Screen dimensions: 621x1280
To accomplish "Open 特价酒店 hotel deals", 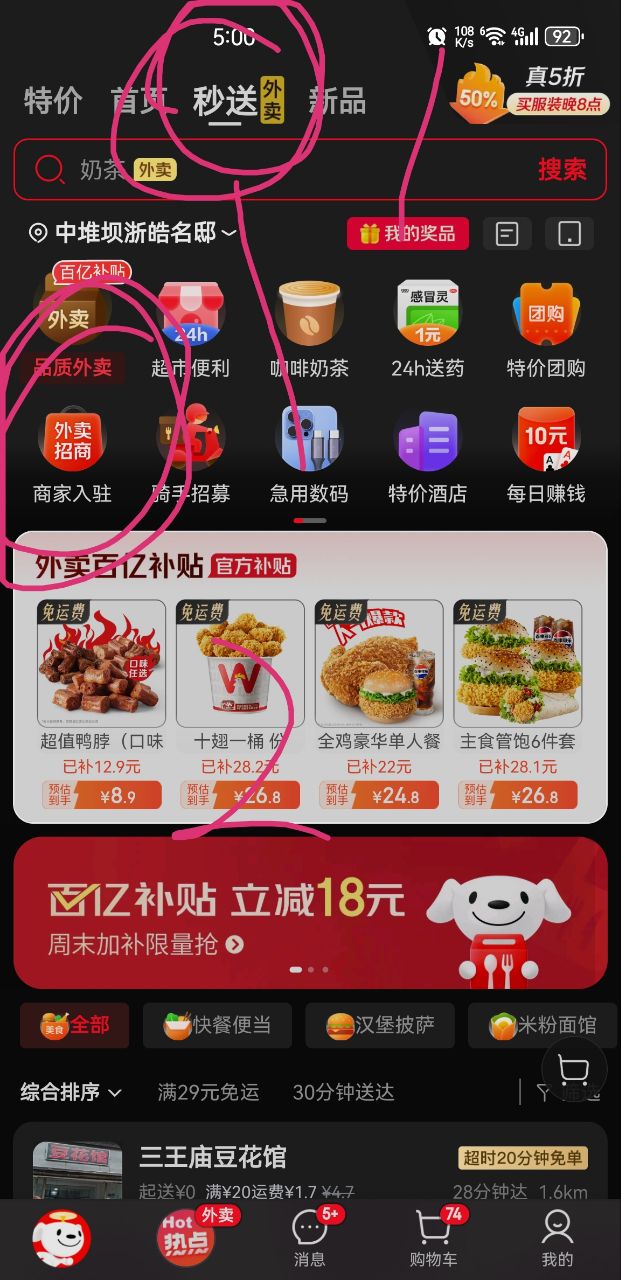I will 427,455.
